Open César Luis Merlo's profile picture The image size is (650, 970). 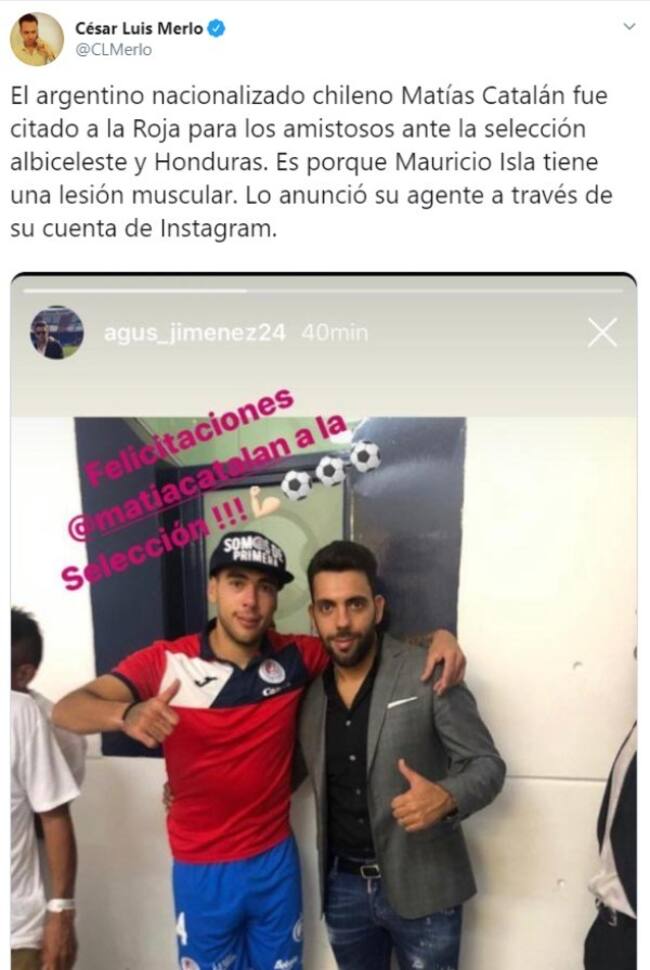pyautogui.click(x=37, y=39)
